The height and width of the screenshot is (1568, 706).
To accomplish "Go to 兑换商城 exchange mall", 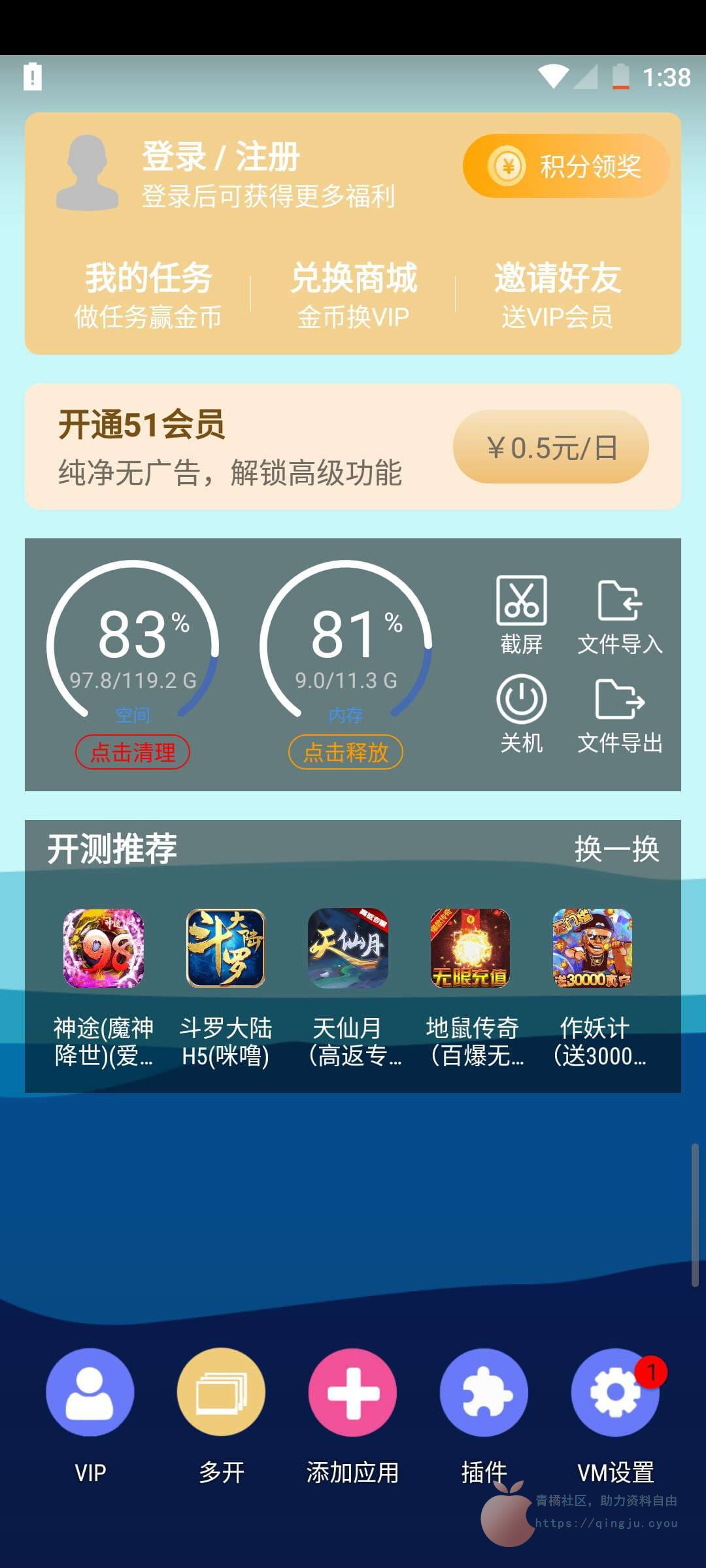I will click(353, 294).
